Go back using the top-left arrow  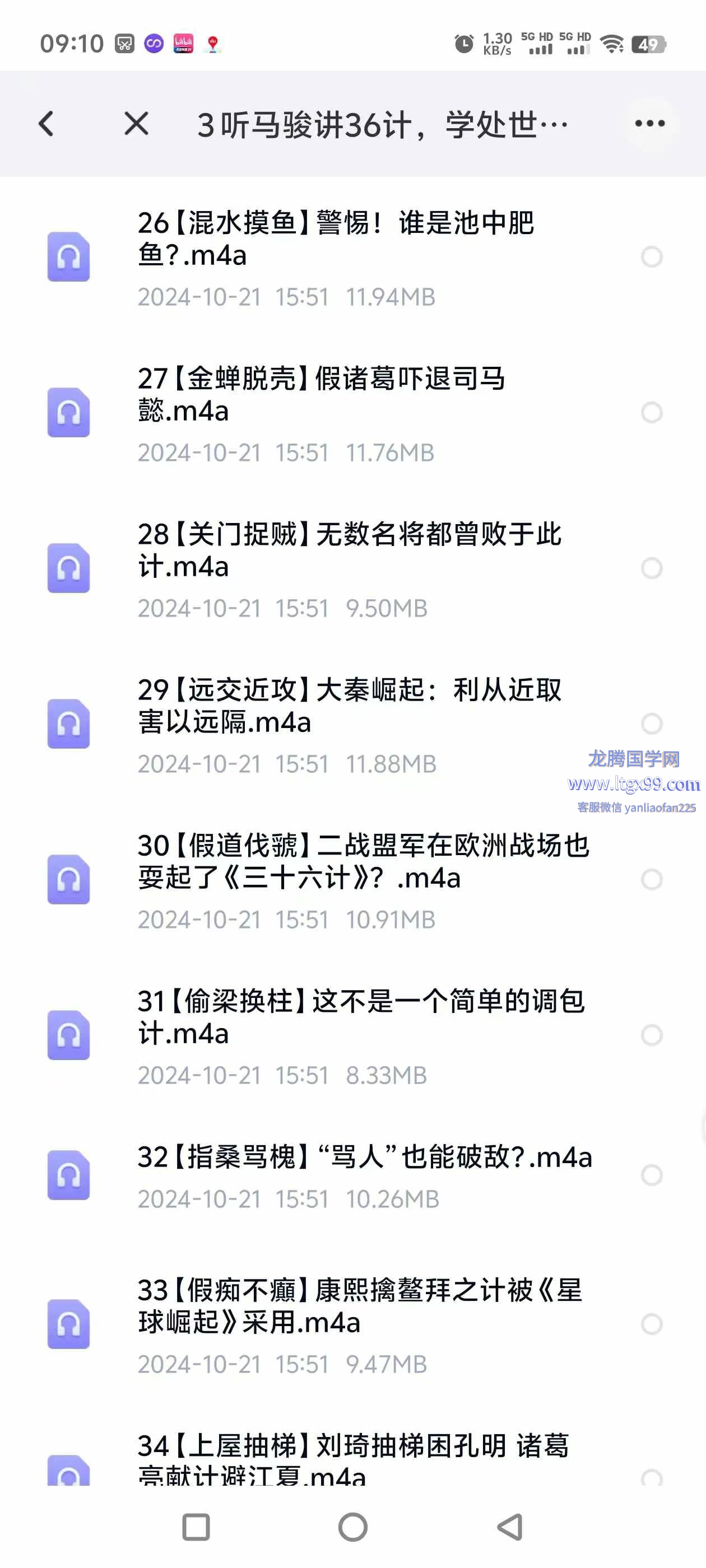pyautogui.click(x=47, y=124)
